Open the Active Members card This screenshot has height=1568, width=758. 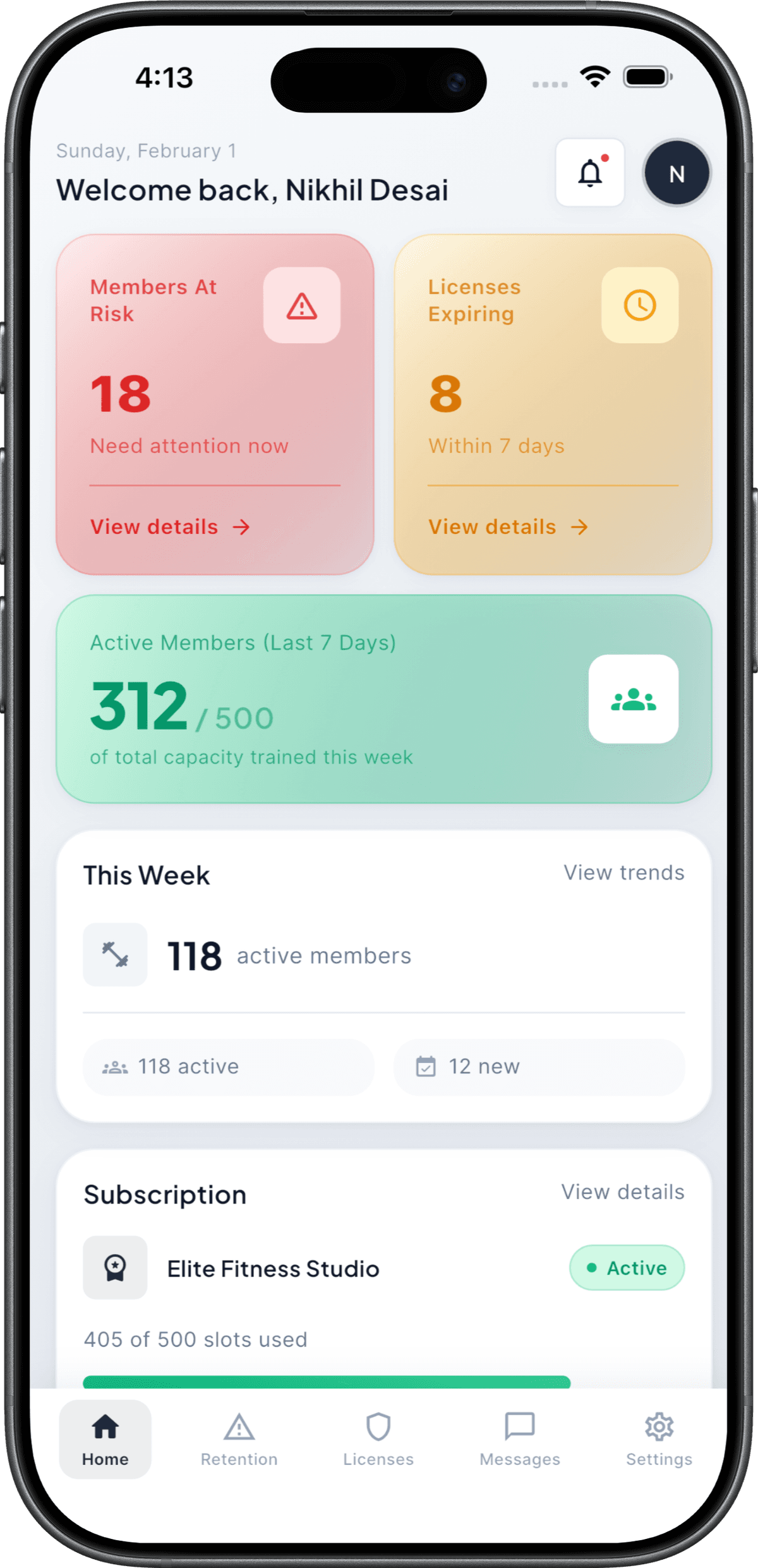coord(383,698)
